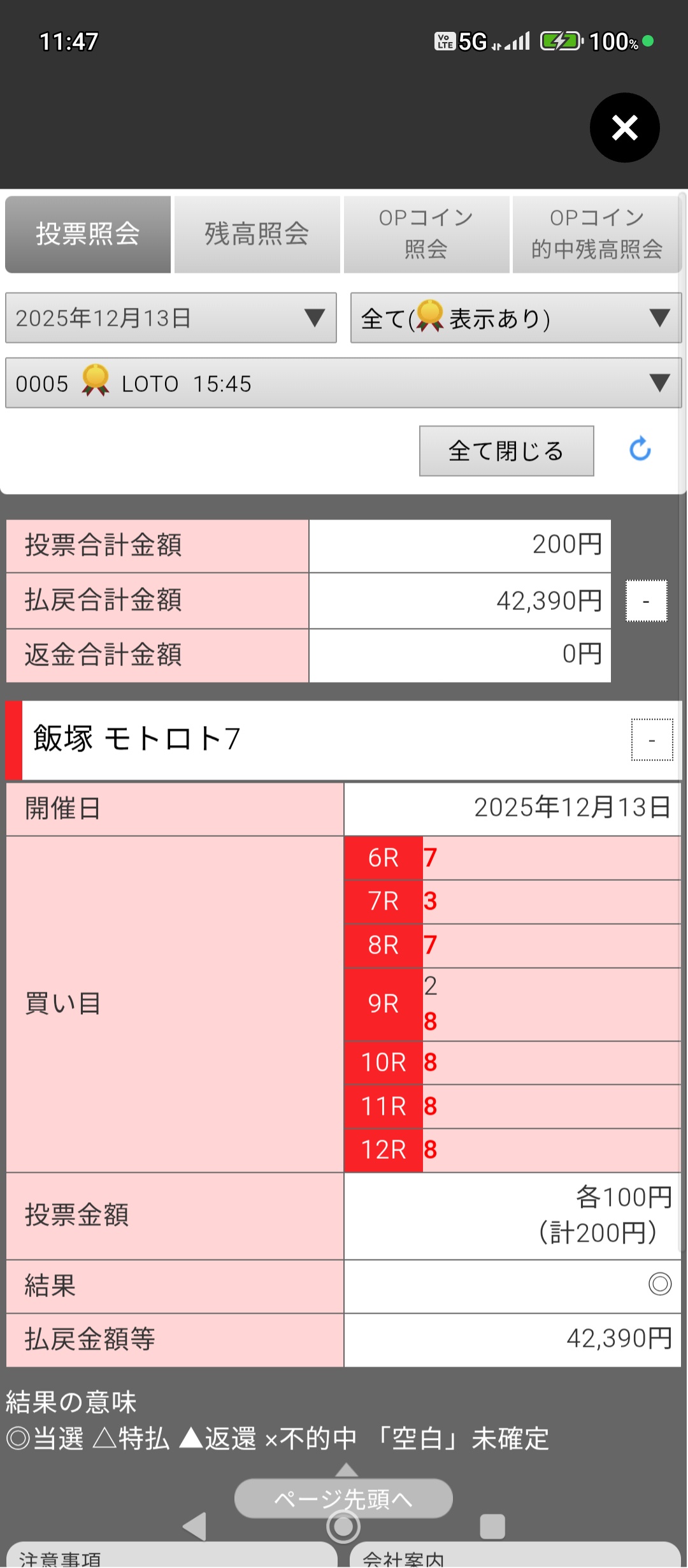Image resolution: width=688 pixels, height=1568 pixels.
Task: Open the 全て(表示あり) filter dropdown
Action: point(515,317)
